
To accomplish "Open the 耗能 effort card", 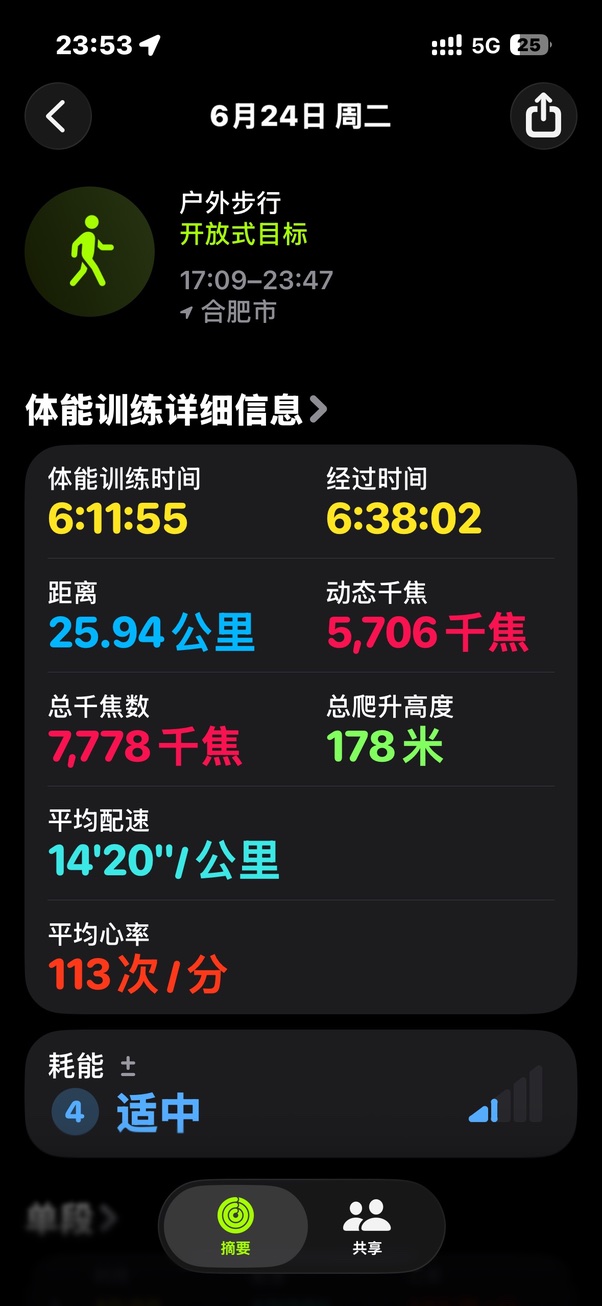I will (301, 1093).
